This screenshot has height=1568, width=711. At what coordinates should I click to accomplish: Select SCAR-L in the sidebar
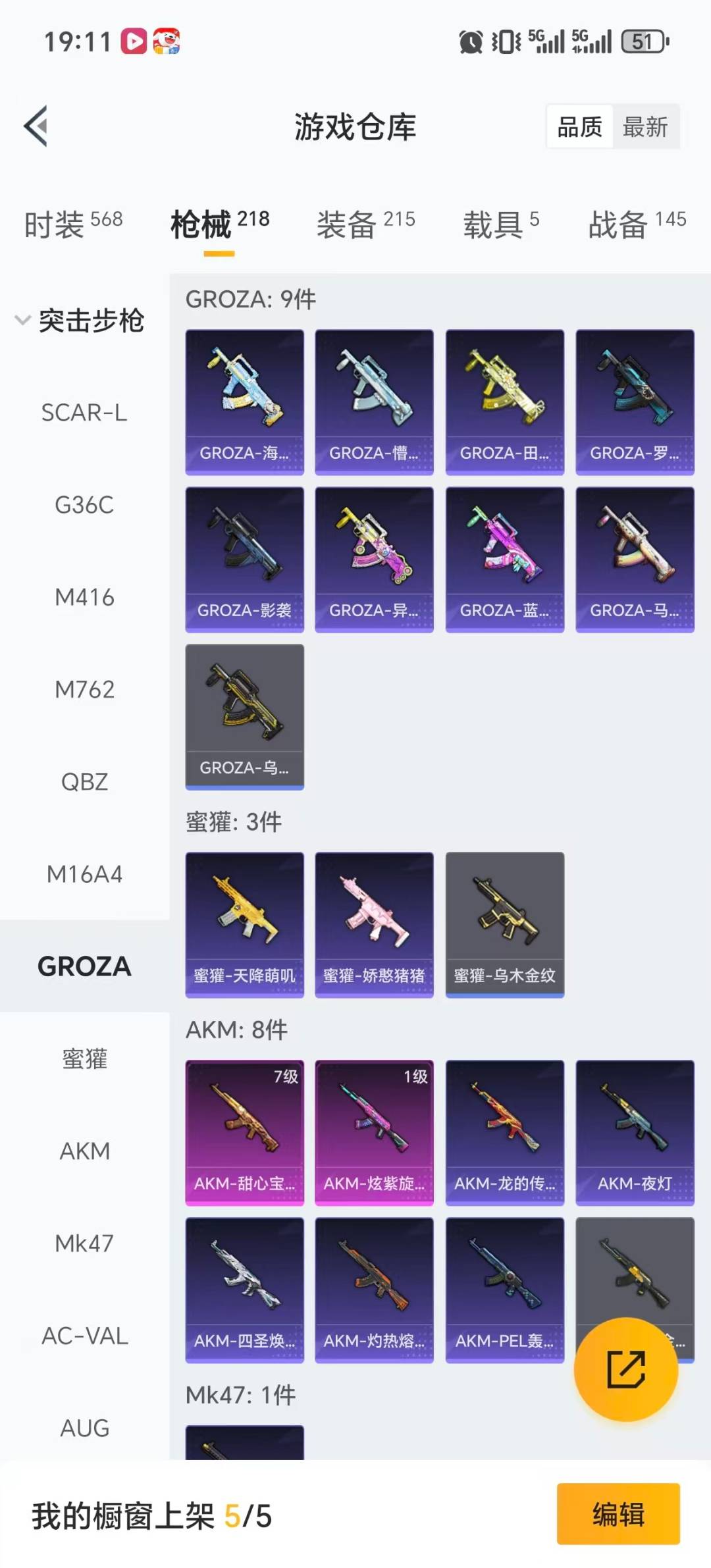84,413
